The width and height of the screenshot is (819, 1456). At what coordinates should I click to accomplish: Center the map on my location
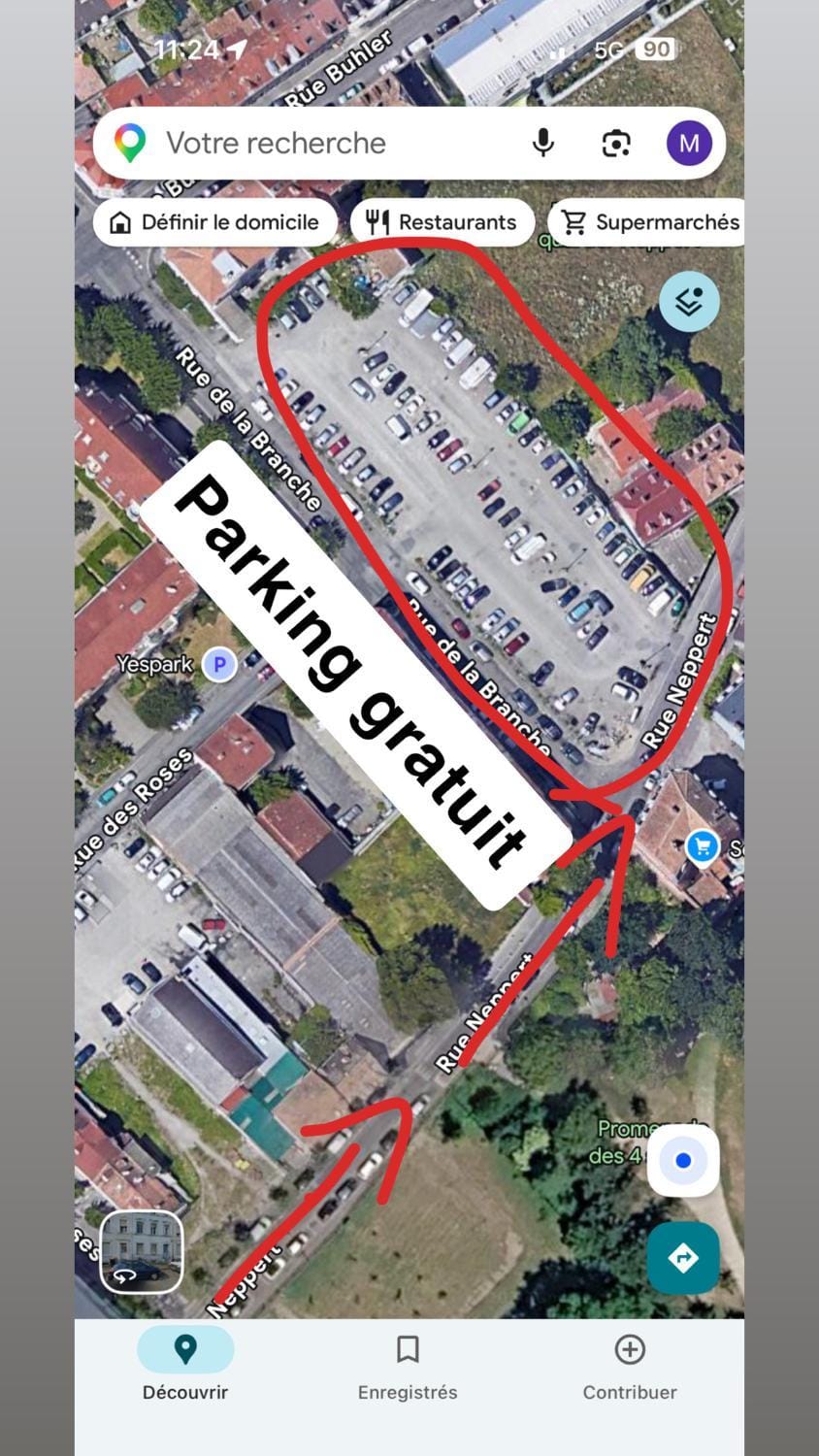pos(683,1161)
